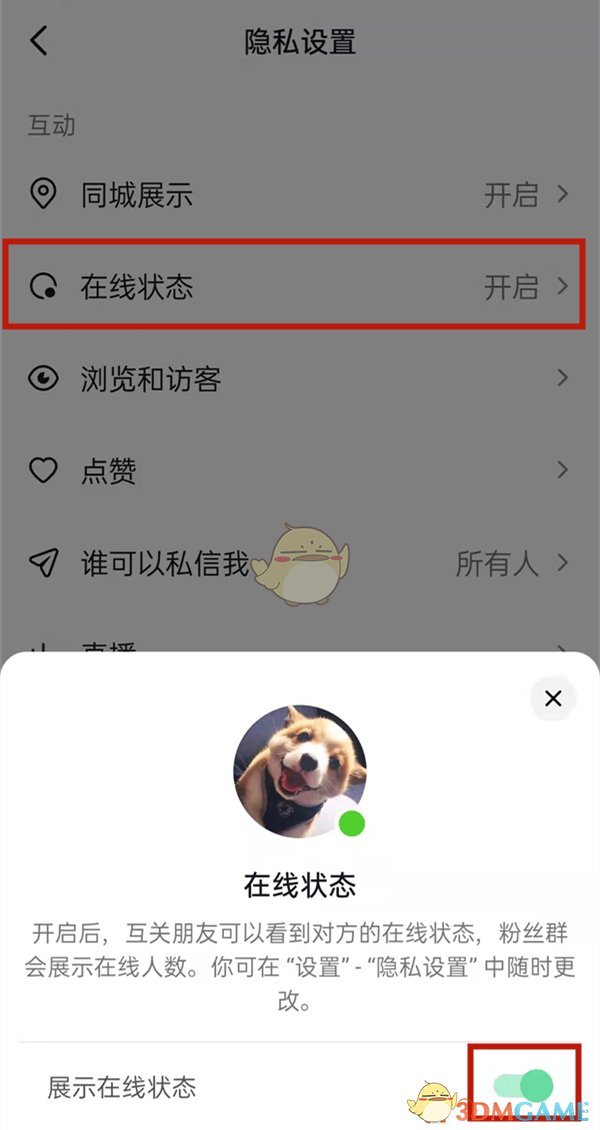Open the 点赞 privacy setting
The image size is (600, 1130).
pyautogui.click(x=300, y=470)
